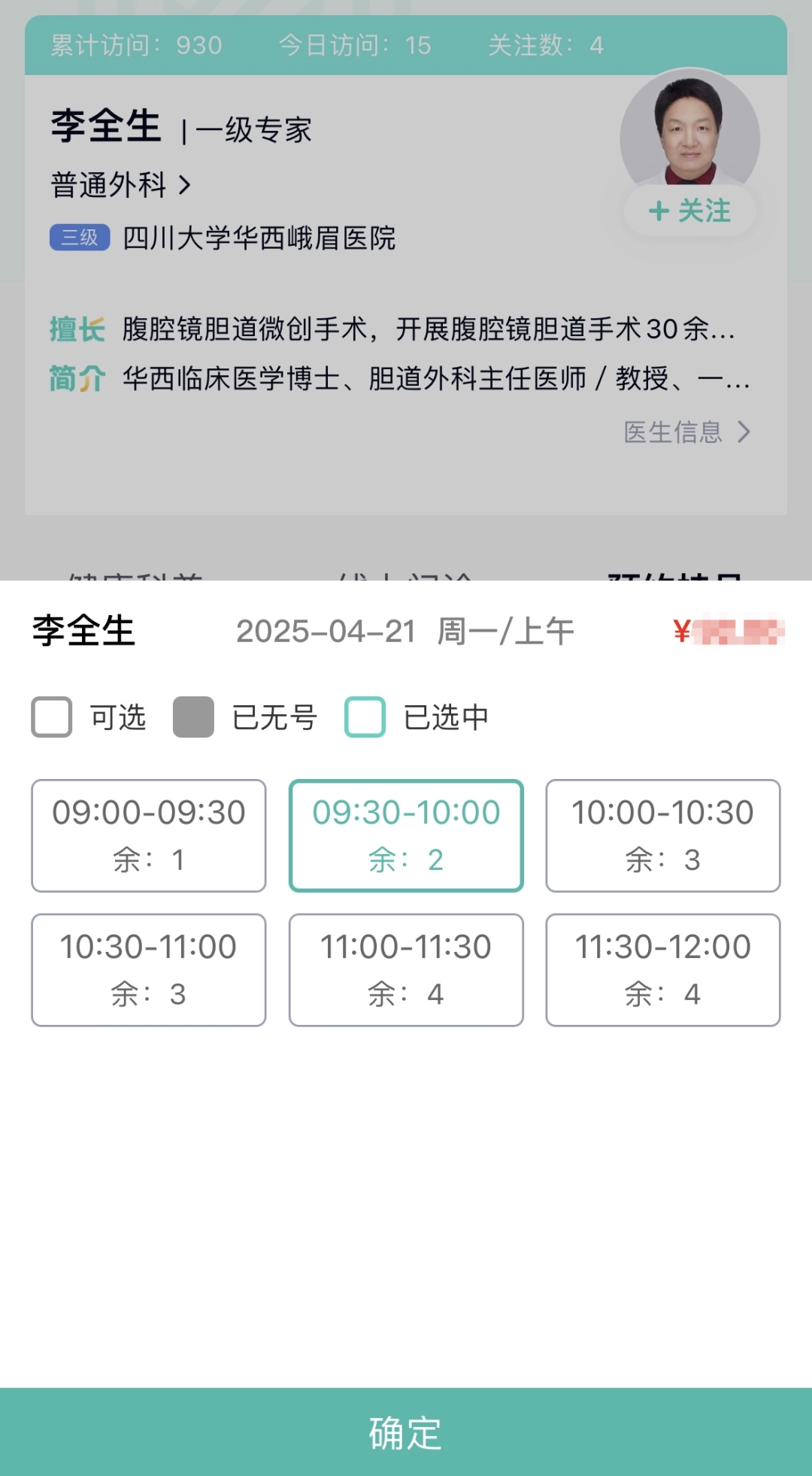This screenshot has height=1476, width=812.
Task: Confirm selection with 确定 button
Action: pos(406,1432)
